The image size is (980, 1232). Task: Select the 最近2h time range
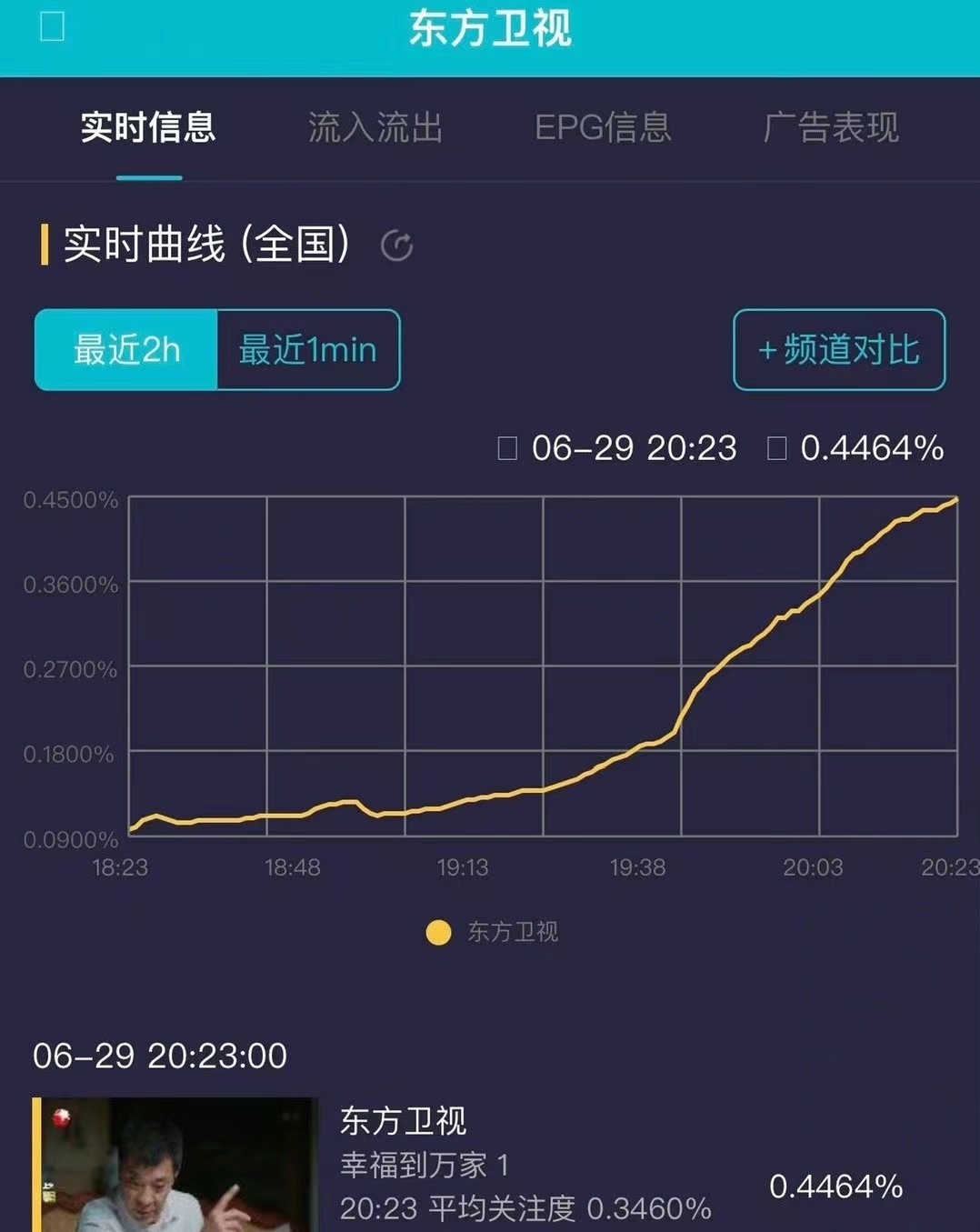(x=126, y=350)
